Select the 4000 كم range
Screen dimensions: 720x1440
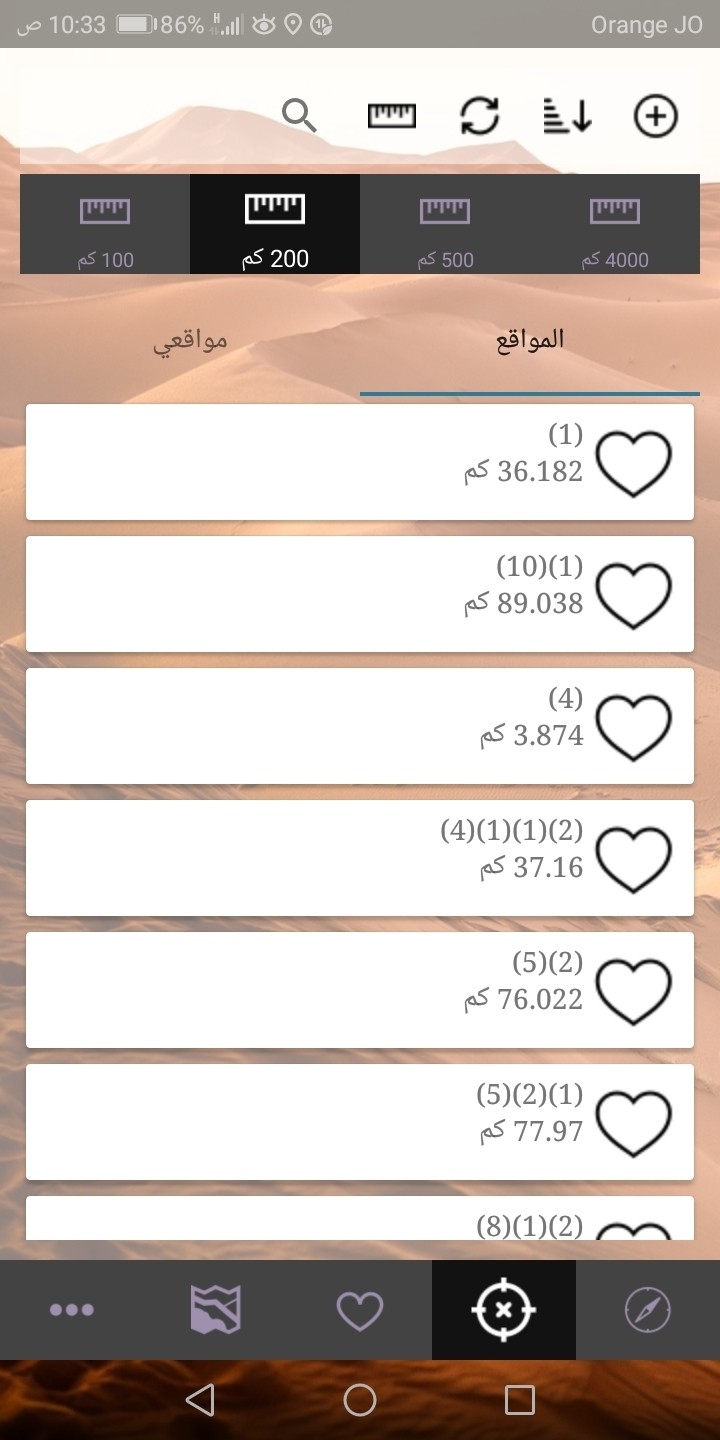(x=615, y=225)
